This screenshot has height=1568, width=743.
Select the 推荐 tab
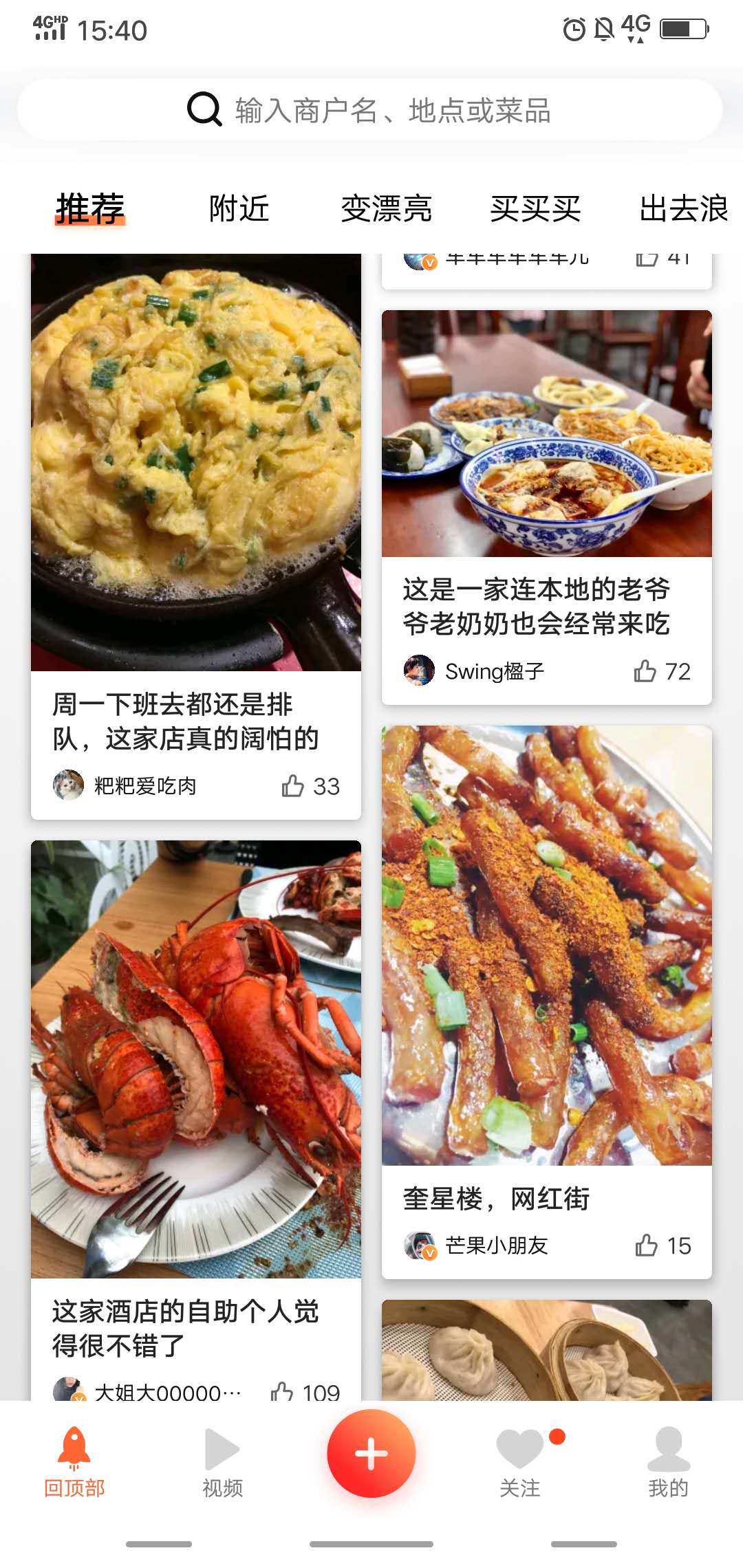(90, 208)
